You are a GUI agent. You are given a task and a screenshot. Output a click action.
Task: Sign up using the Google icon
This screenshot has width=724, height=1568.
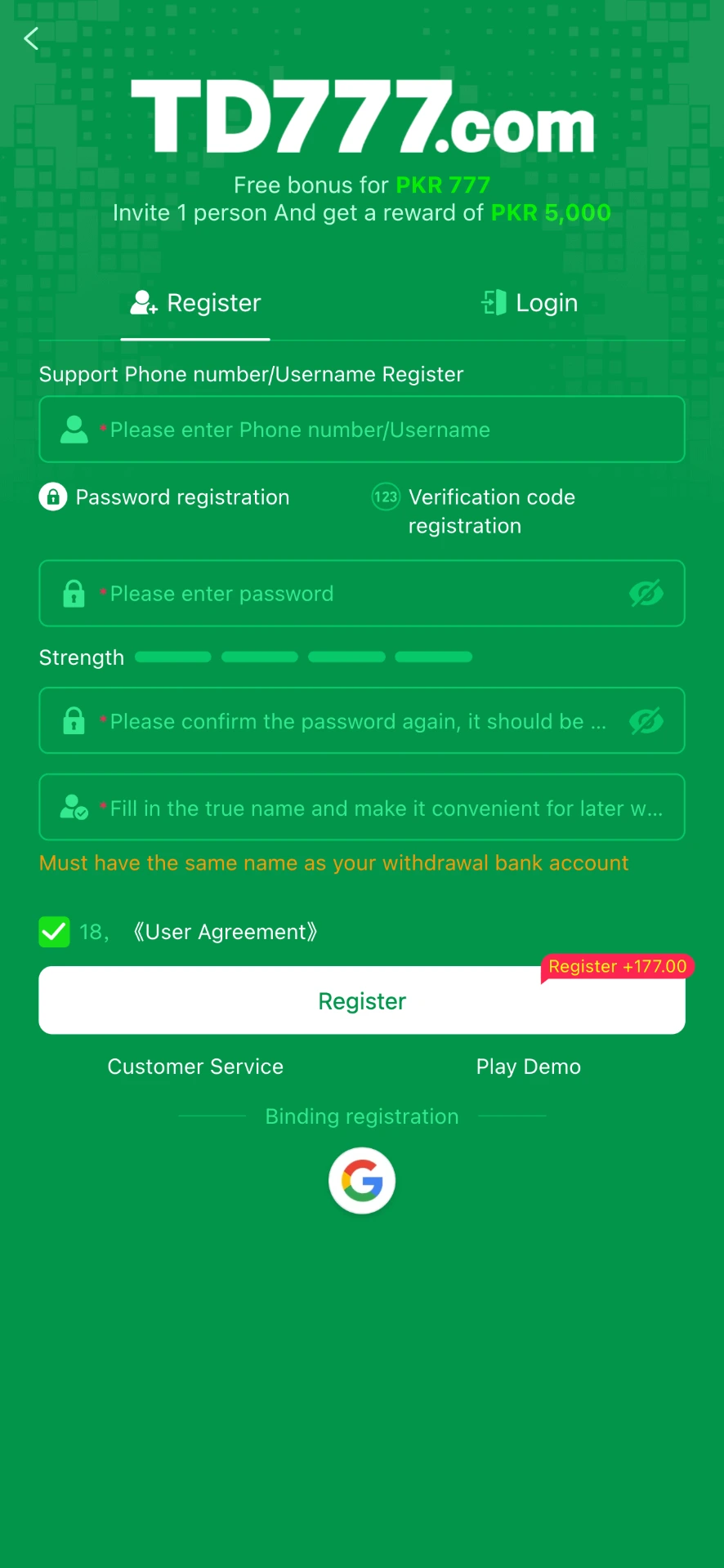tap(361, 1181)
